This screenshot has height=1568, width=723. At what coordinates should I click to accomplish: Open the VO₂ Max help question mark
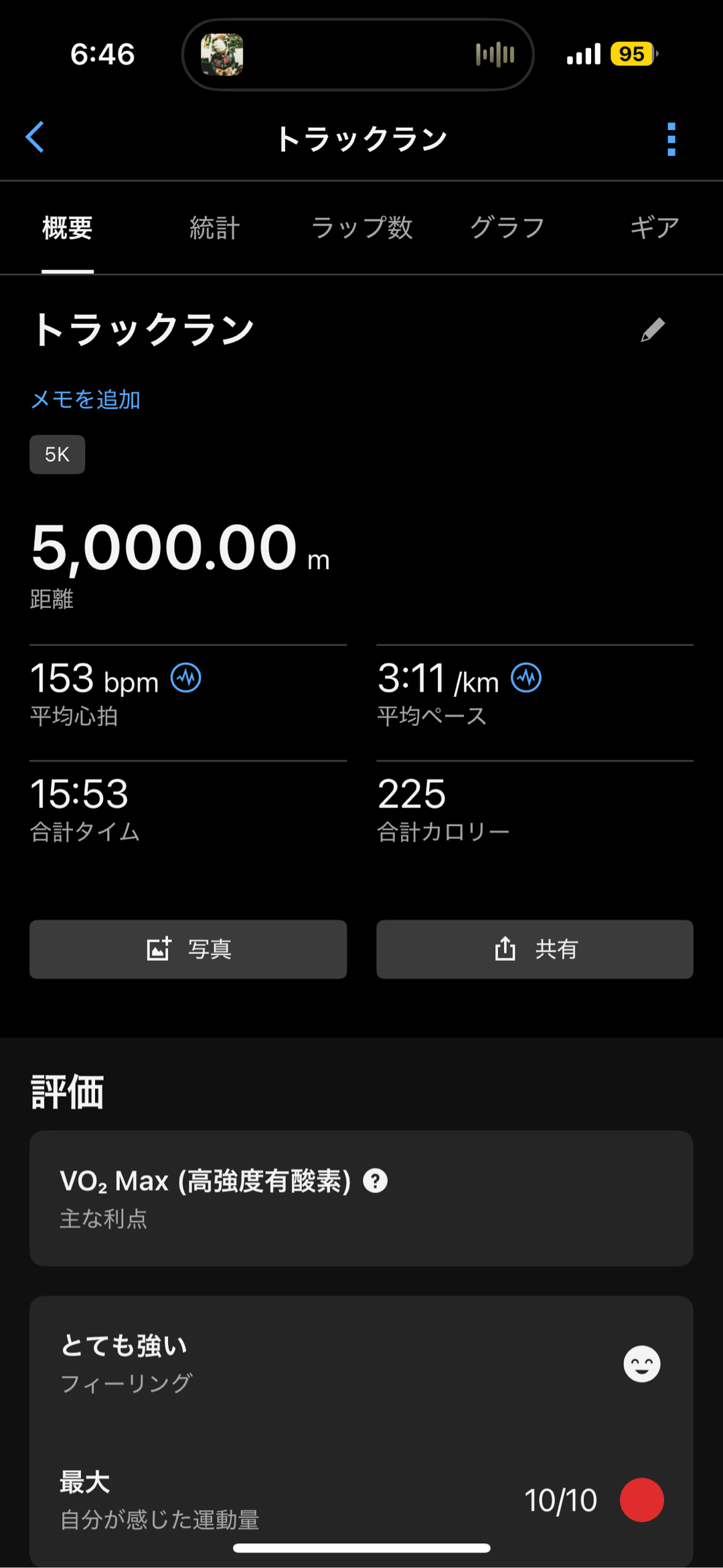(376, 1180)
